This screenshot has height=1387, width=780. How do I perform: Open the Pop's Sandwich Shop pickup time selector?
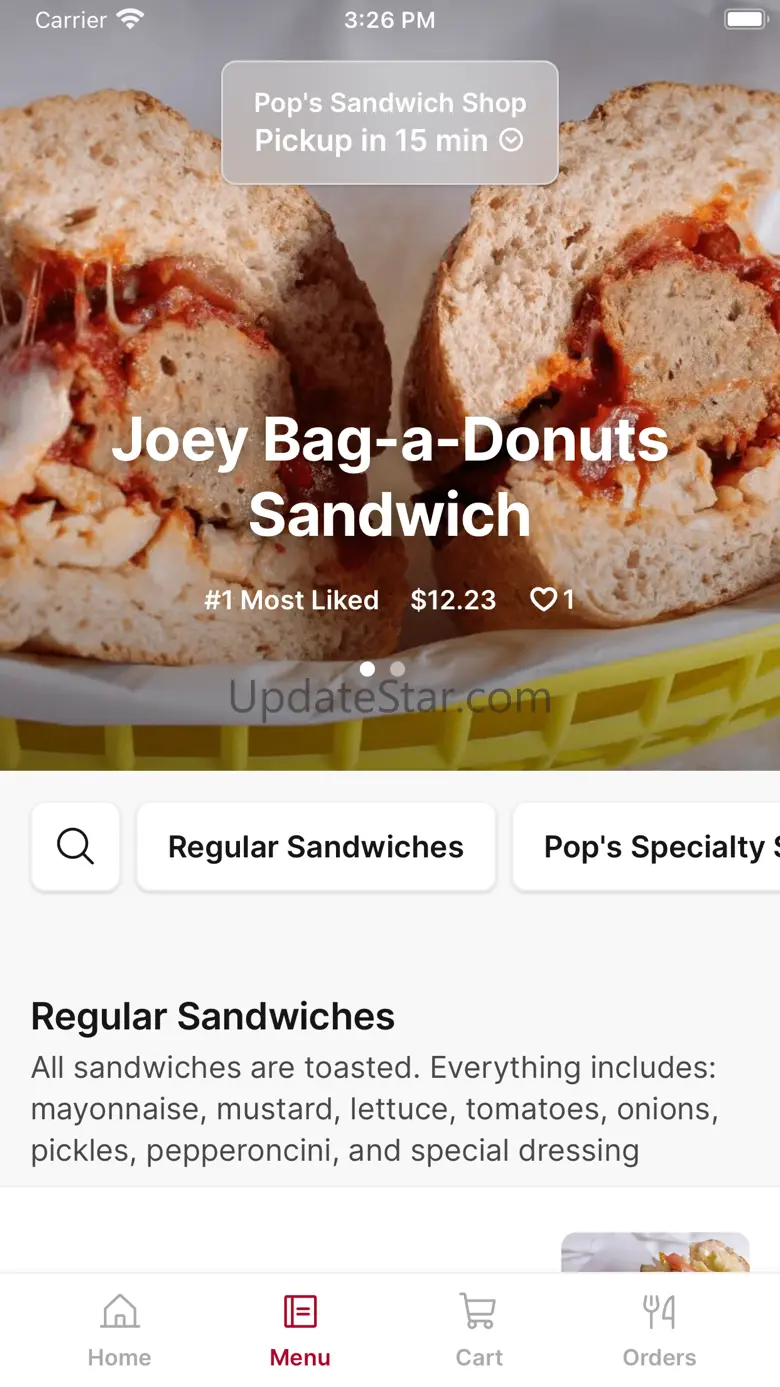point(389,122)
